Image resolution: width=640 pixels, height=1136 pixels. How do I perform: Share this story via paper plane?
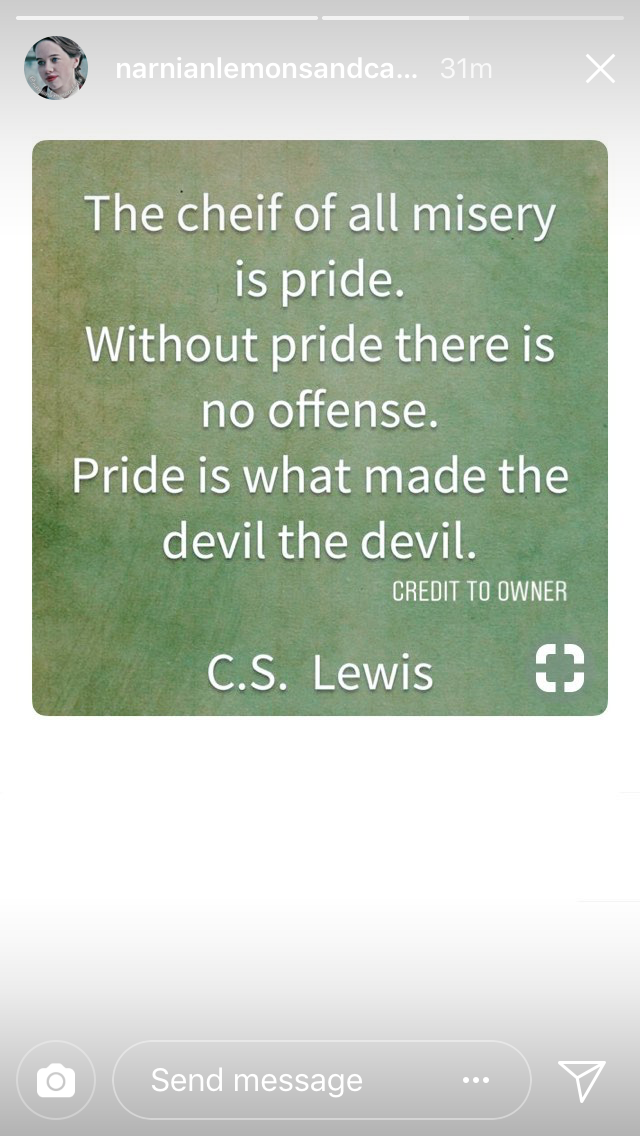pos(582,1080)
